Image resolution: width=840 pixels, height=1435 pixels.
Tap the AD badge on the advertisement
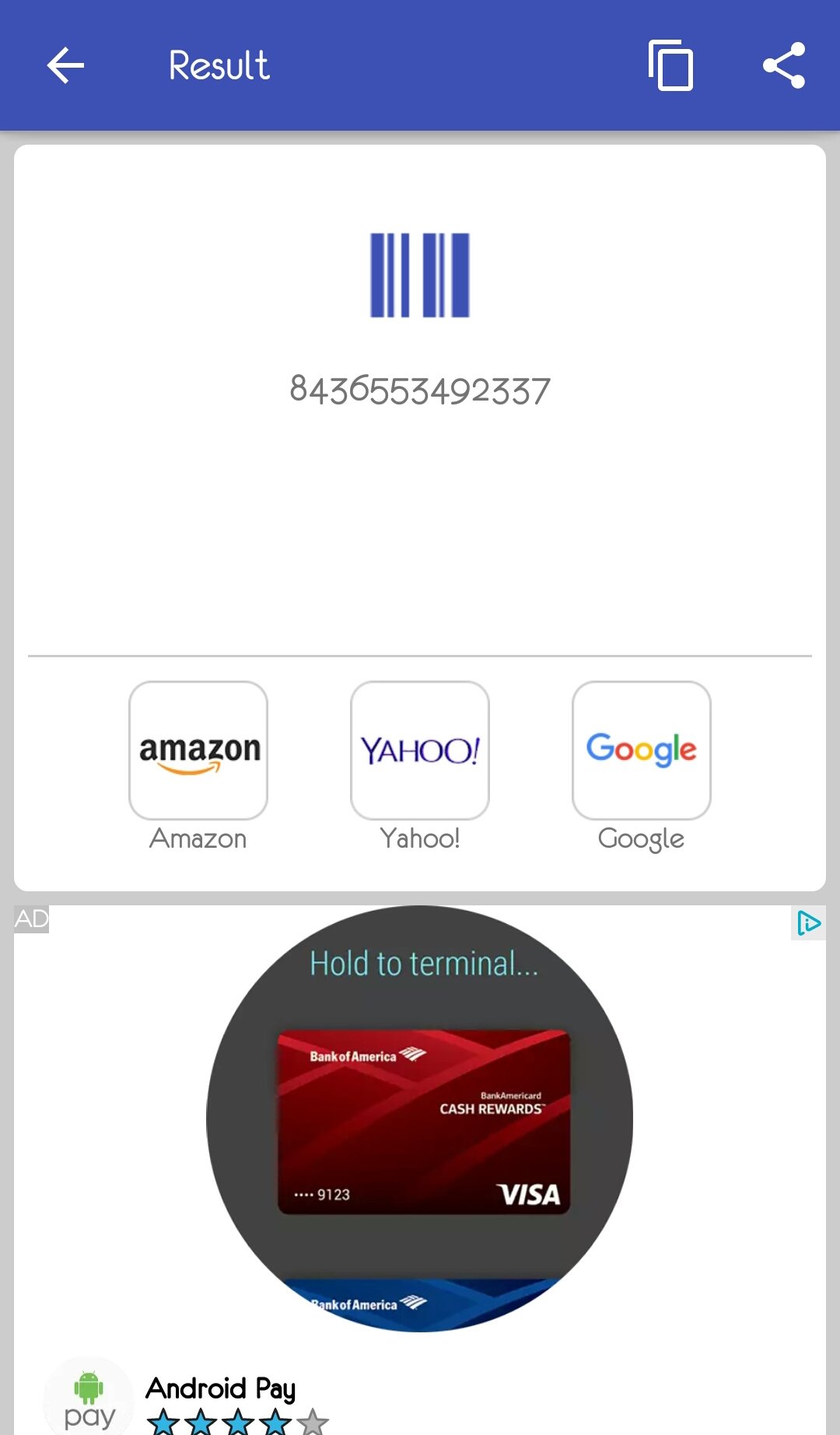click(31, 920)
